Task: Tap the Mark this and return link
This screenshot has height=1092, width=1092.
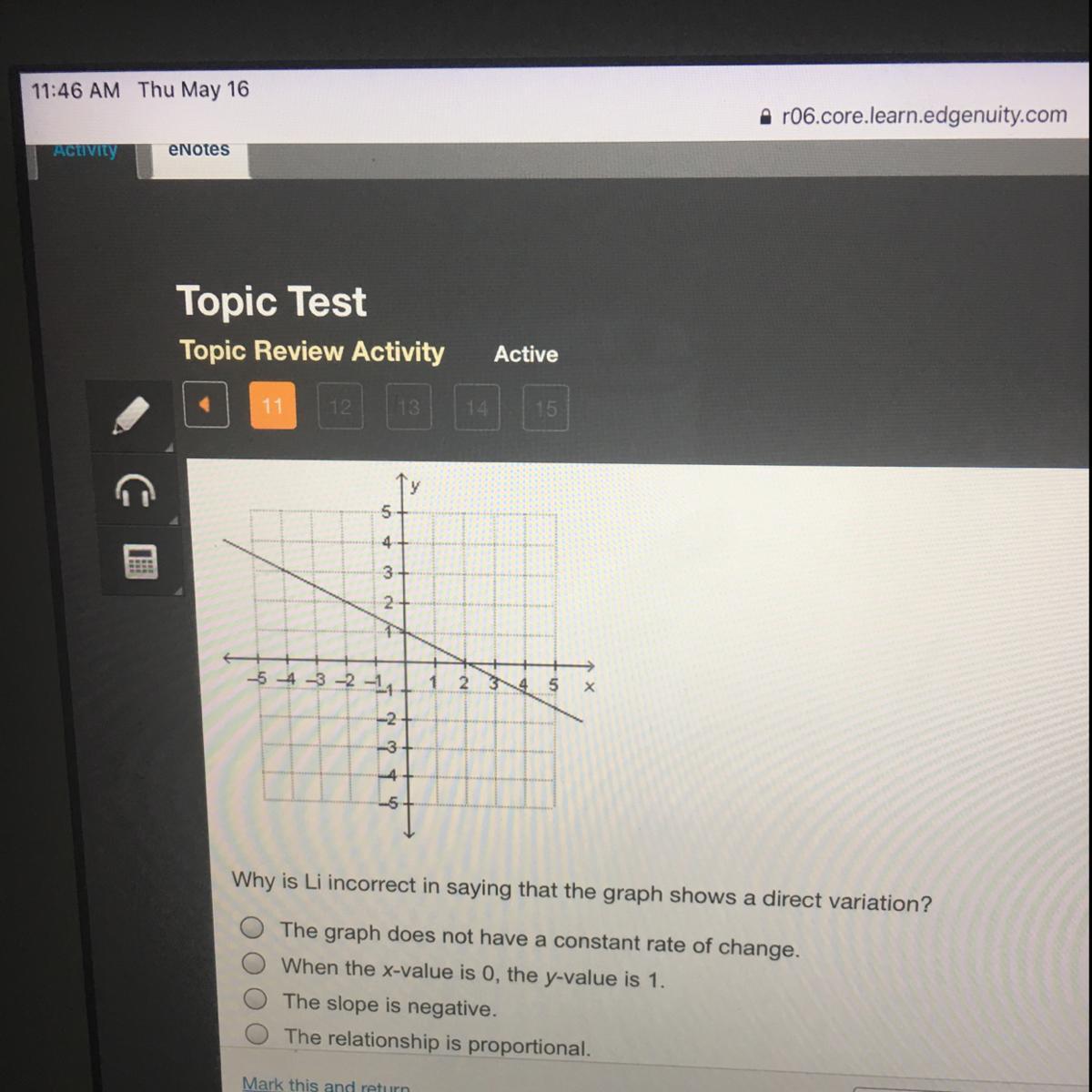Action: tap(325, 1084)
